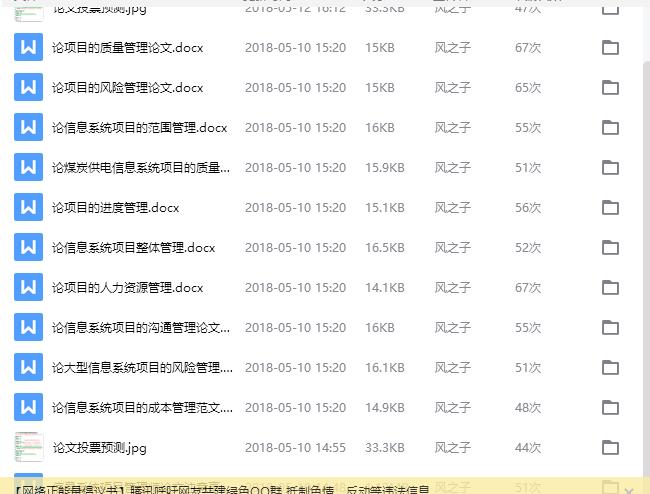Tap folder icon for 论文投票预测.jpg 33.3KB
Image resolution: width=650 pixels, height=494 pixels.
(610, 448)
